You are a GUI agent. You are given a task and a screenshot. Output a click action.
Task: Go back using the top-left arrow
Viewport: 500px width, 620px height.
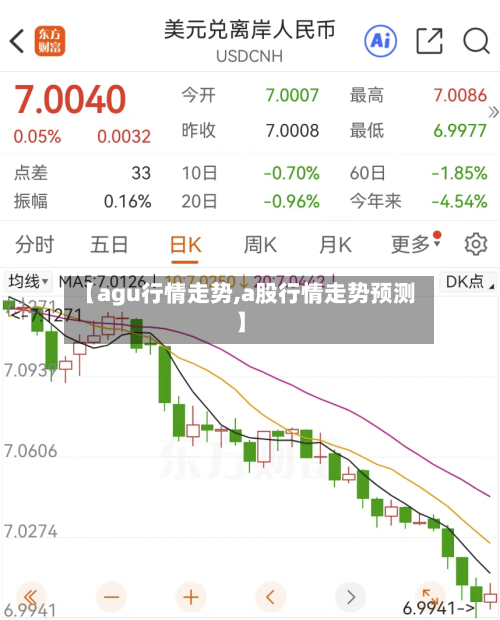[x=17, y=41]
